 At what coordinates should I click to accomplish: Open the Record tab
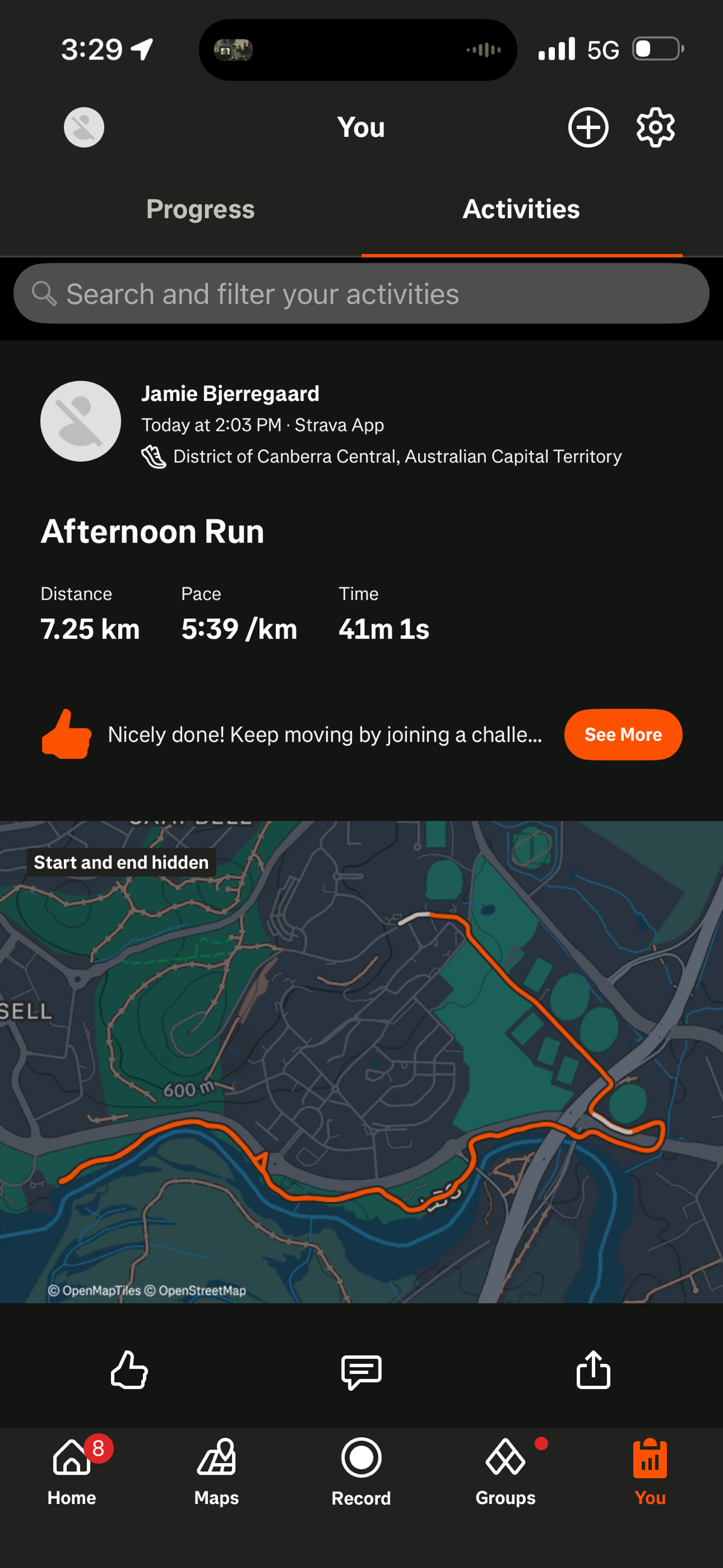[x=361, y=1470]
